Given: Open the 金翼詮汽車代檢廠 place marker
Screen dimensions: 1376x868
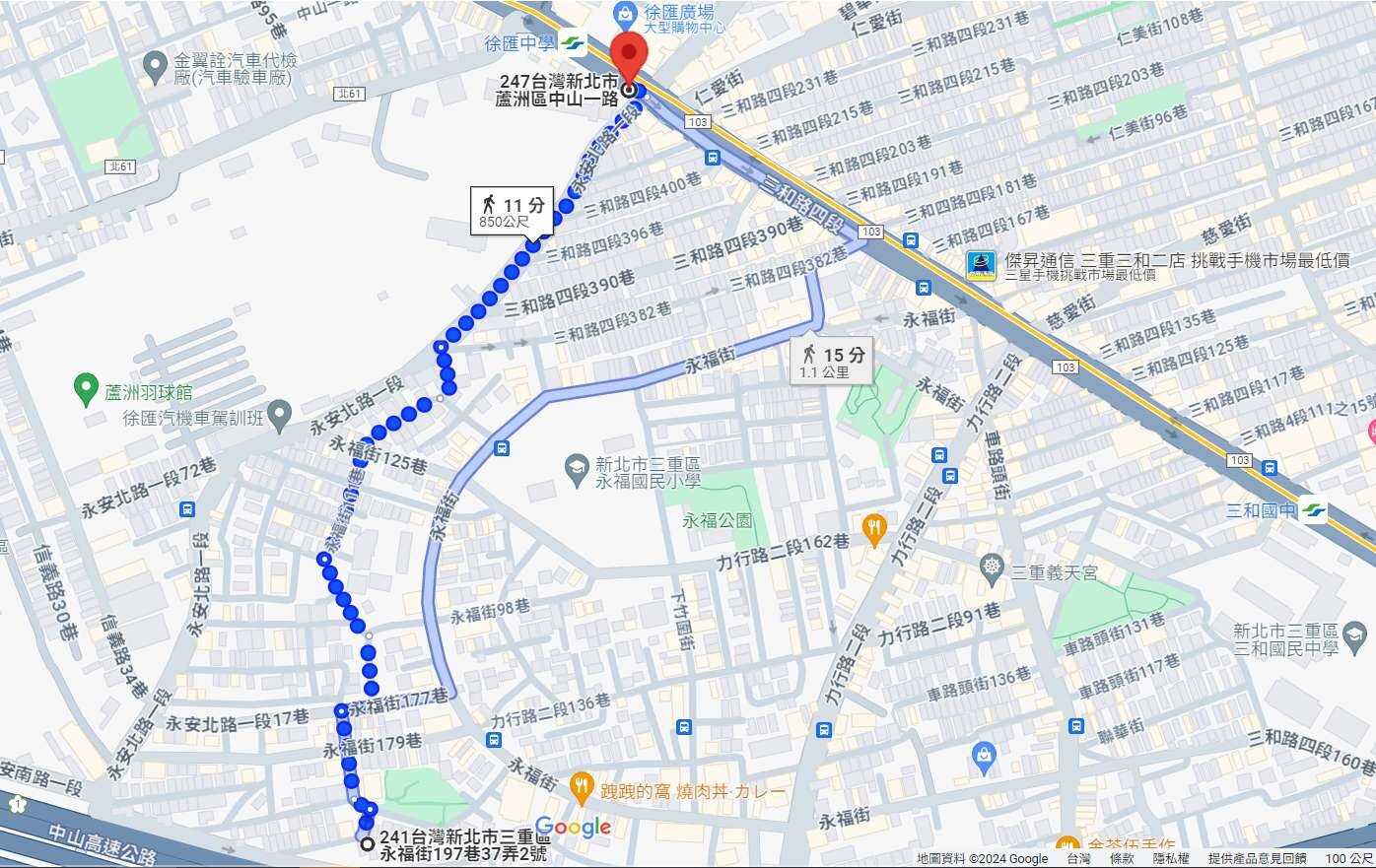Looking at the screenshot, I should pyautogui.click(x=154, y=67).
